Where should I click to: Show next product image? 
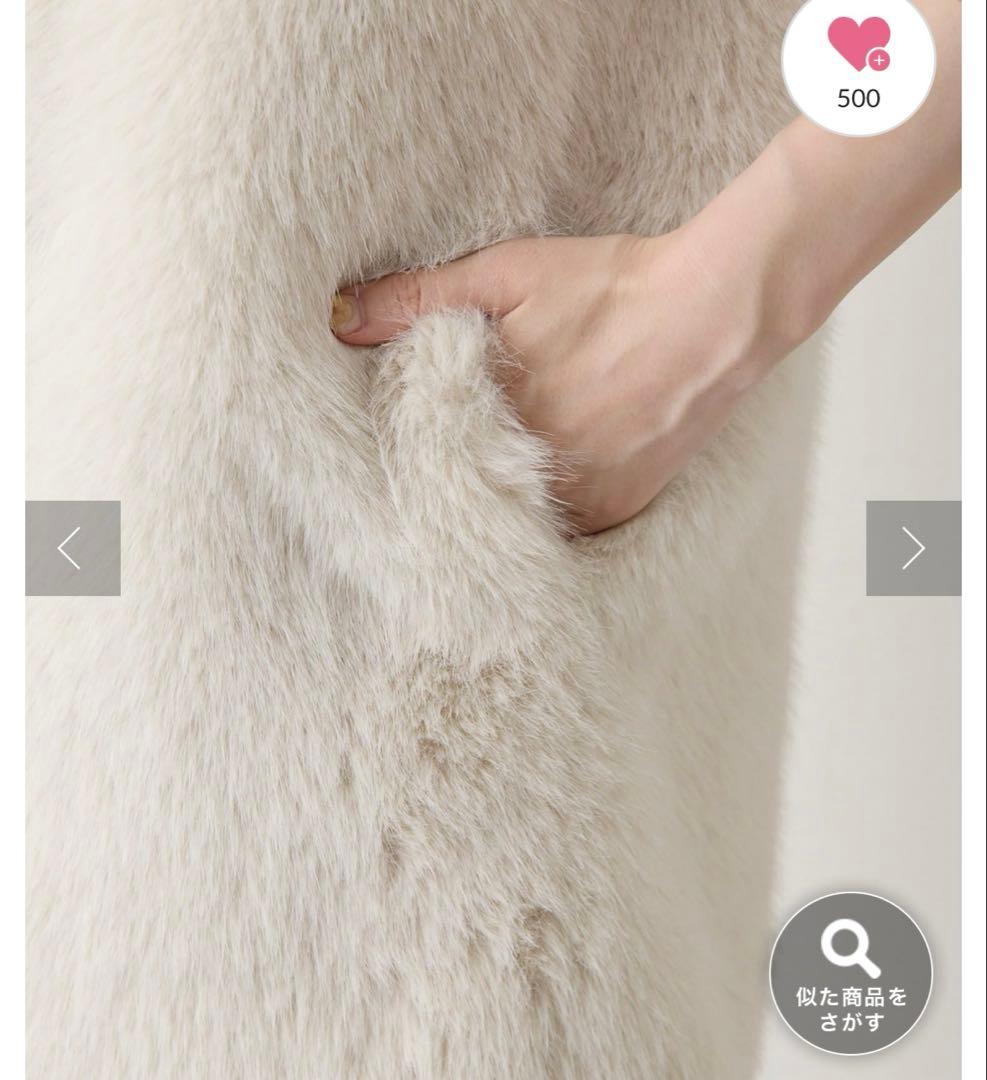pos(913,548)
